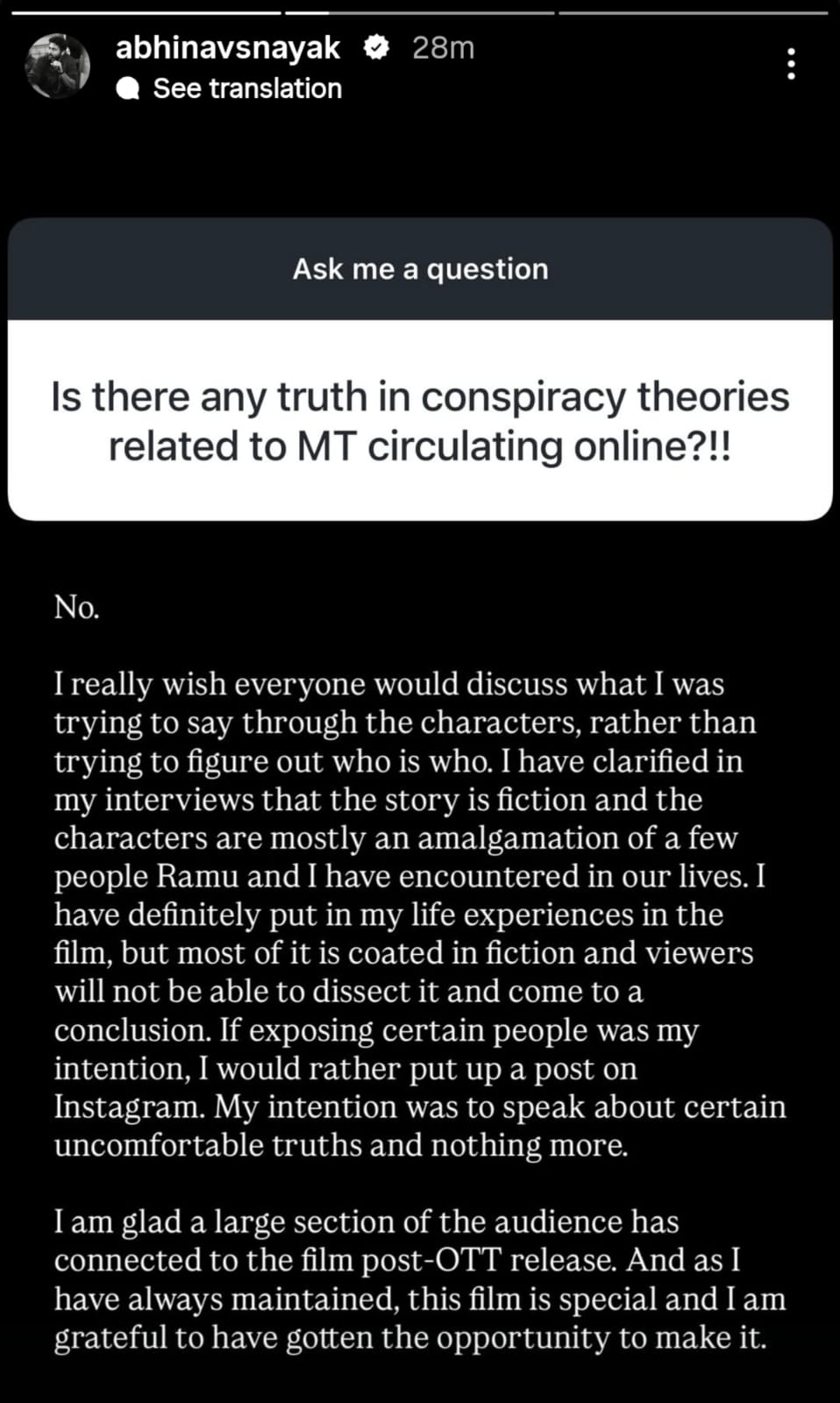Tap See translation
Image resolution: width=840 pixels, height=1403 pixels.
230,89
